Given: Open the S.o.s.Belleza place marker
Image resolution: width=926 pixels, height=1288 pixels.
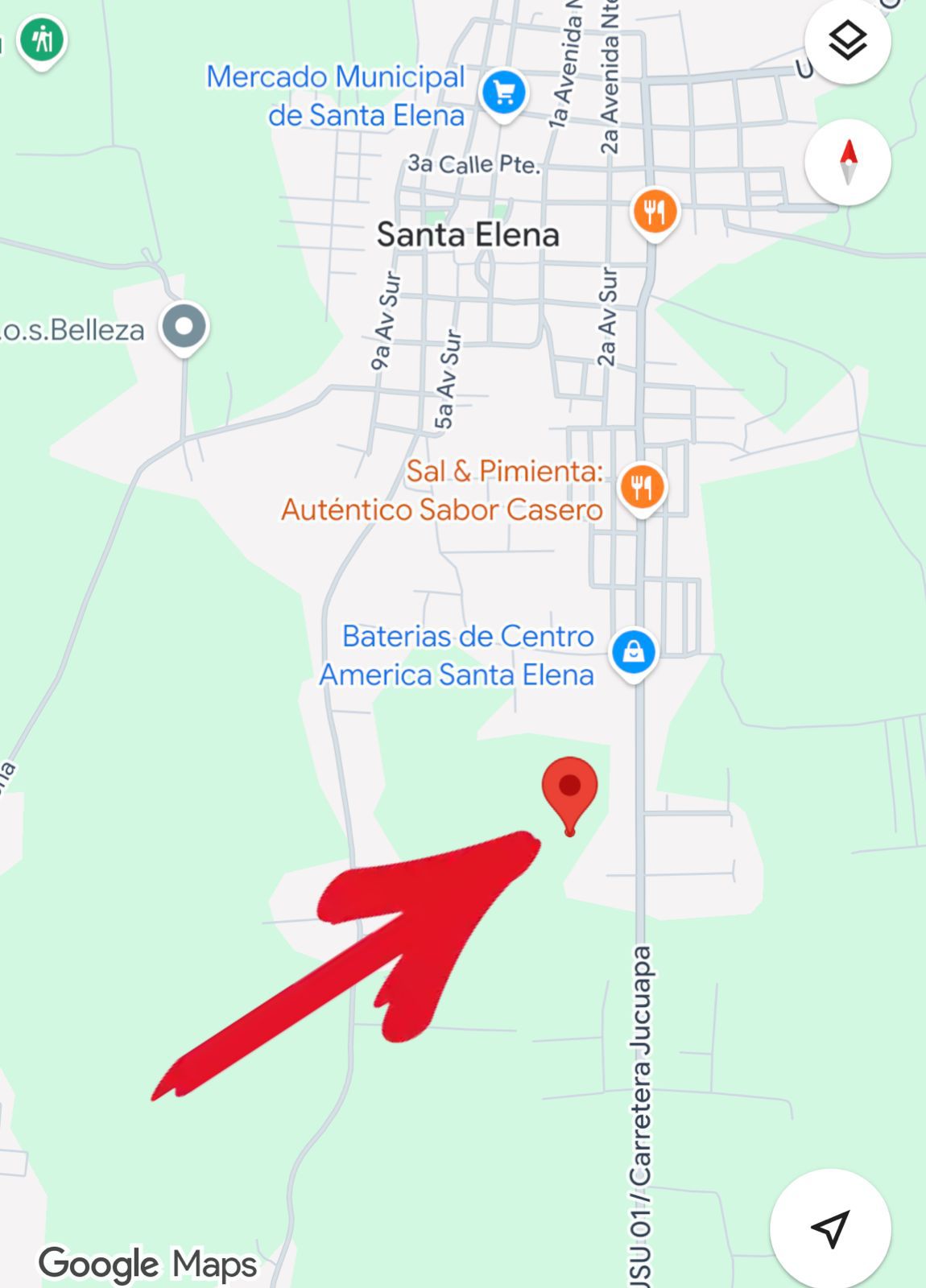Looking at the screenshot, I should tap(184, 327).
